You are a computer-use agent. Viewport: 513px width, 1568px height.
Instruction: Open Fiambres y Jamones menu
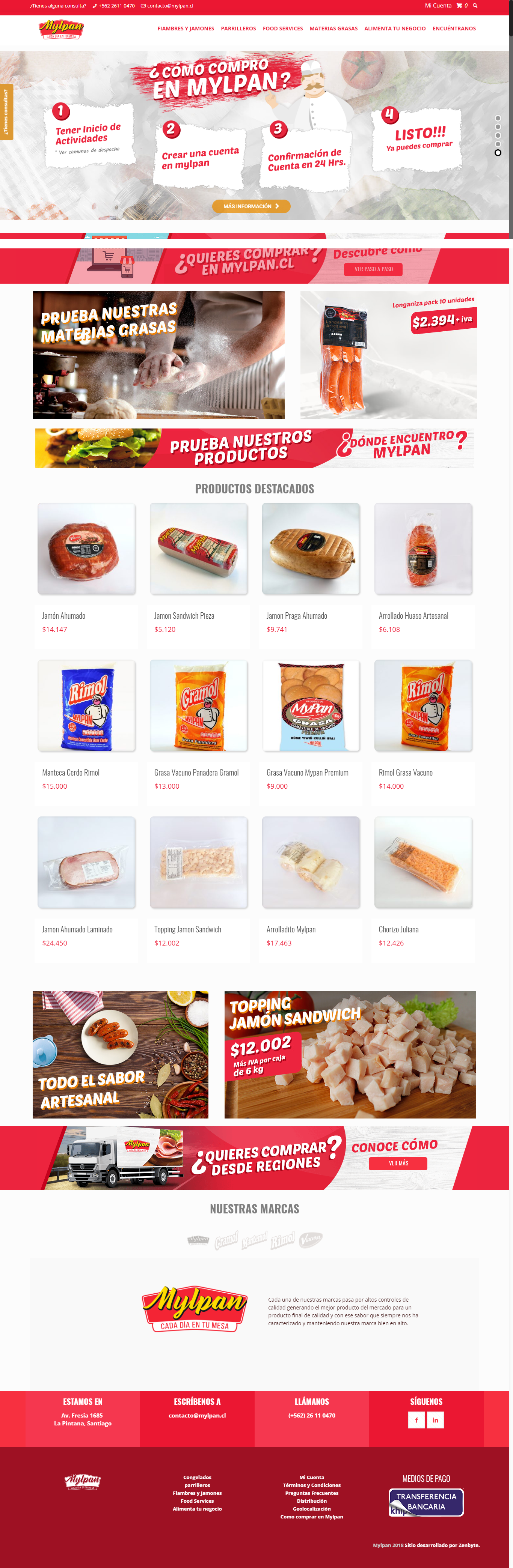click(186, 29)
